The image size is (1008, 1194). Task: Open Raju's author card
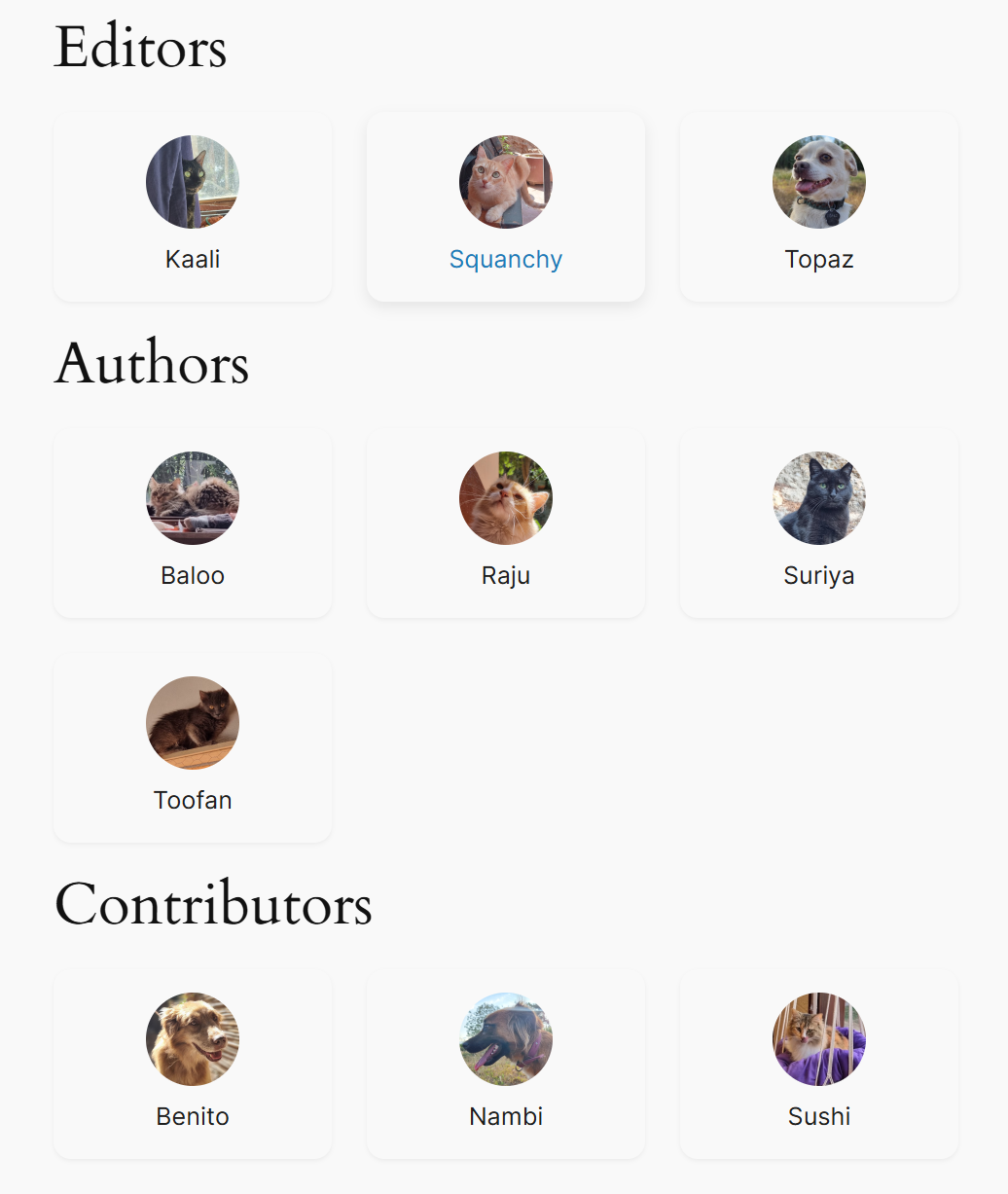(x=505, y=523)
